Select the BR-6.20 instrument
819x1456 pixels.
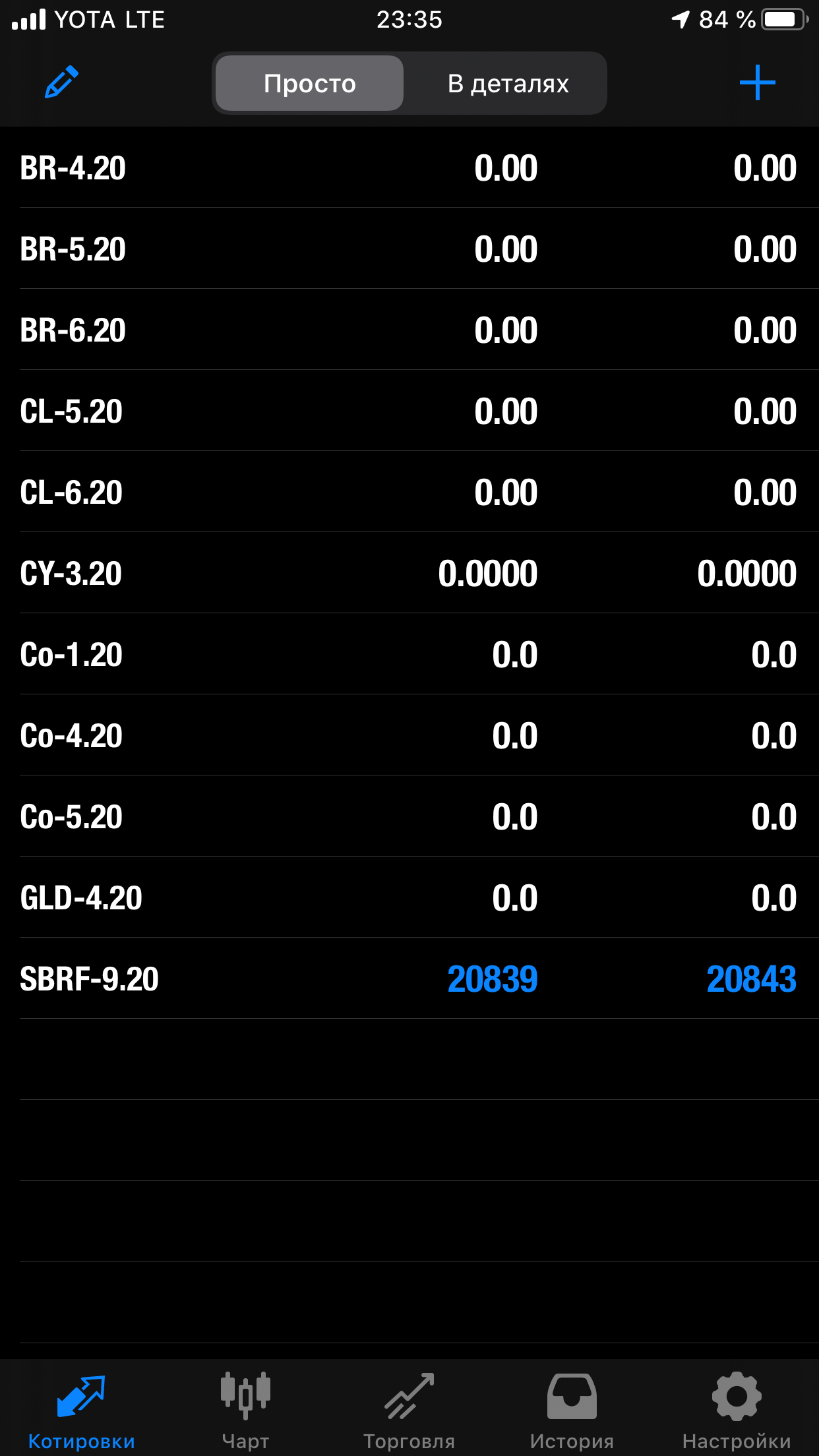coord(409,330)
